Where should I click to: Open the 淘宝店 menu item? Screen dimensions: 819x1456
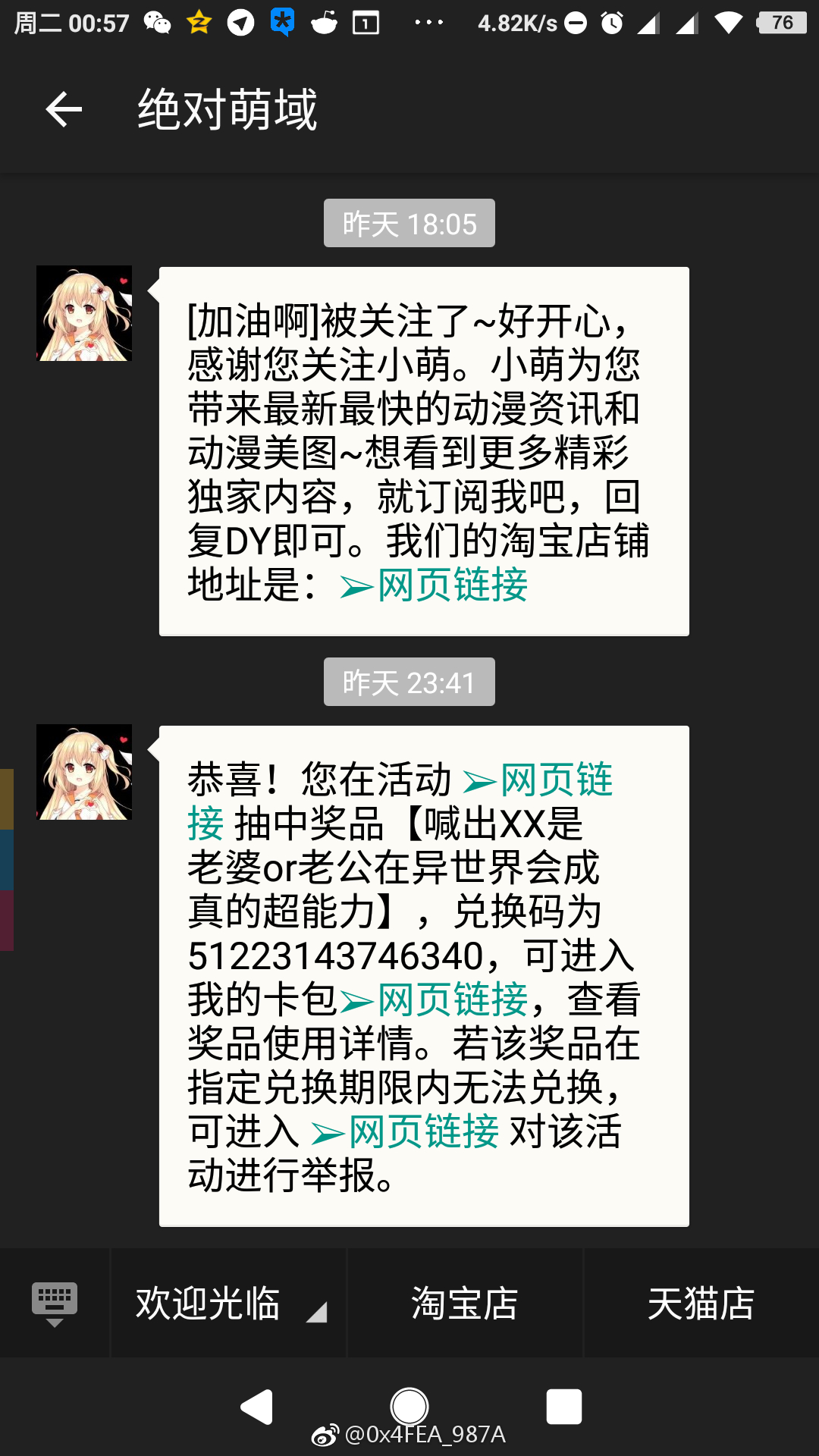pos(465,1304)
